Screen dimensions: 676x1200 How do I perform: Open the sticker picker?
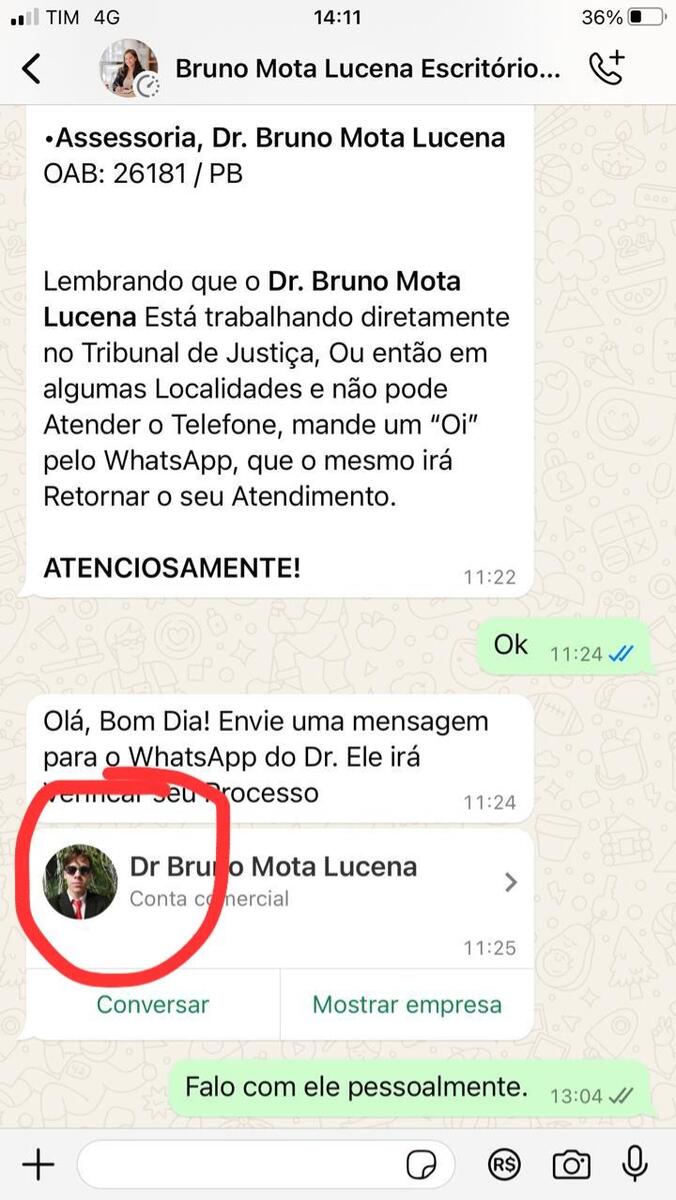(x=422, y=1165)
